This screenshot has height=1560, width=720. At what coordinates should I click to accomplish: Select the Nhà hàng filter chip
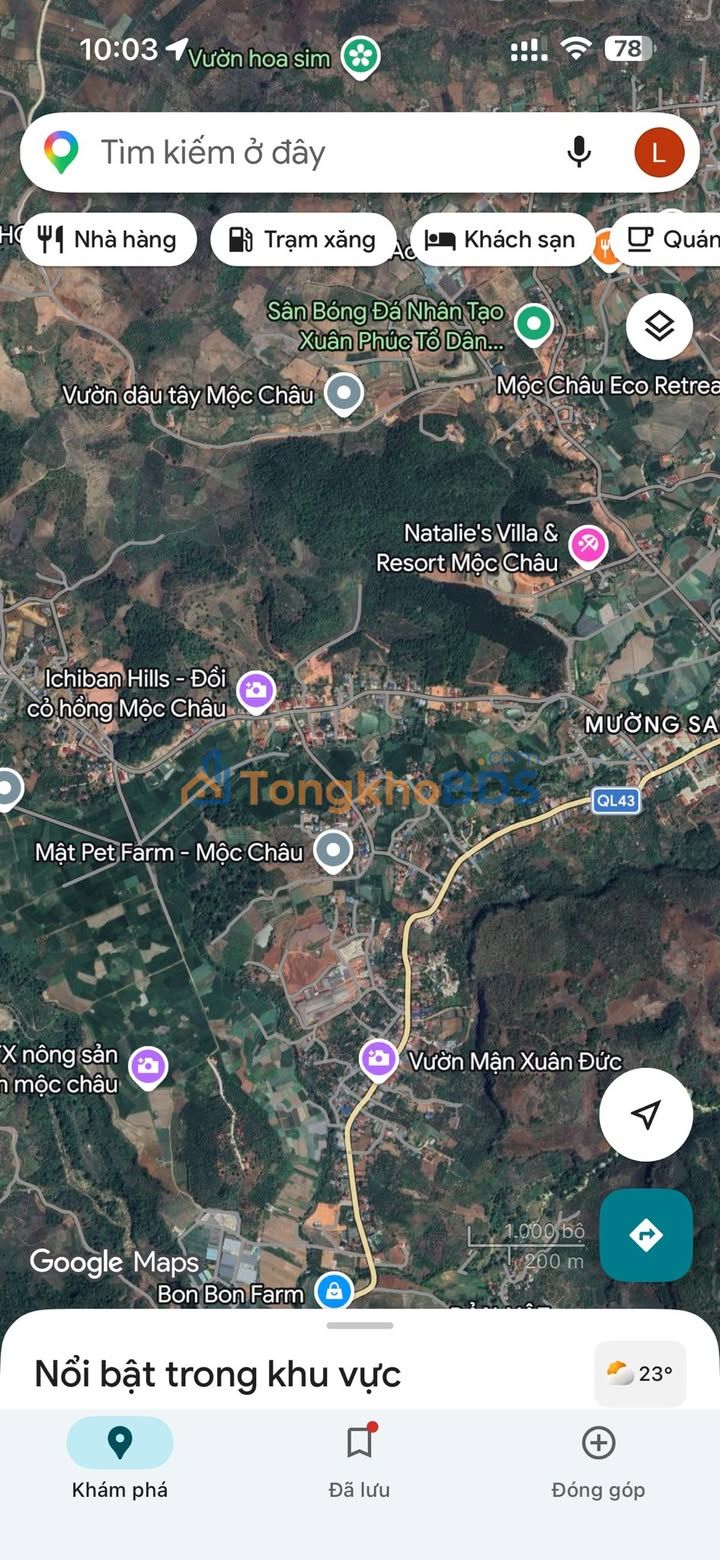coord(108,240)
